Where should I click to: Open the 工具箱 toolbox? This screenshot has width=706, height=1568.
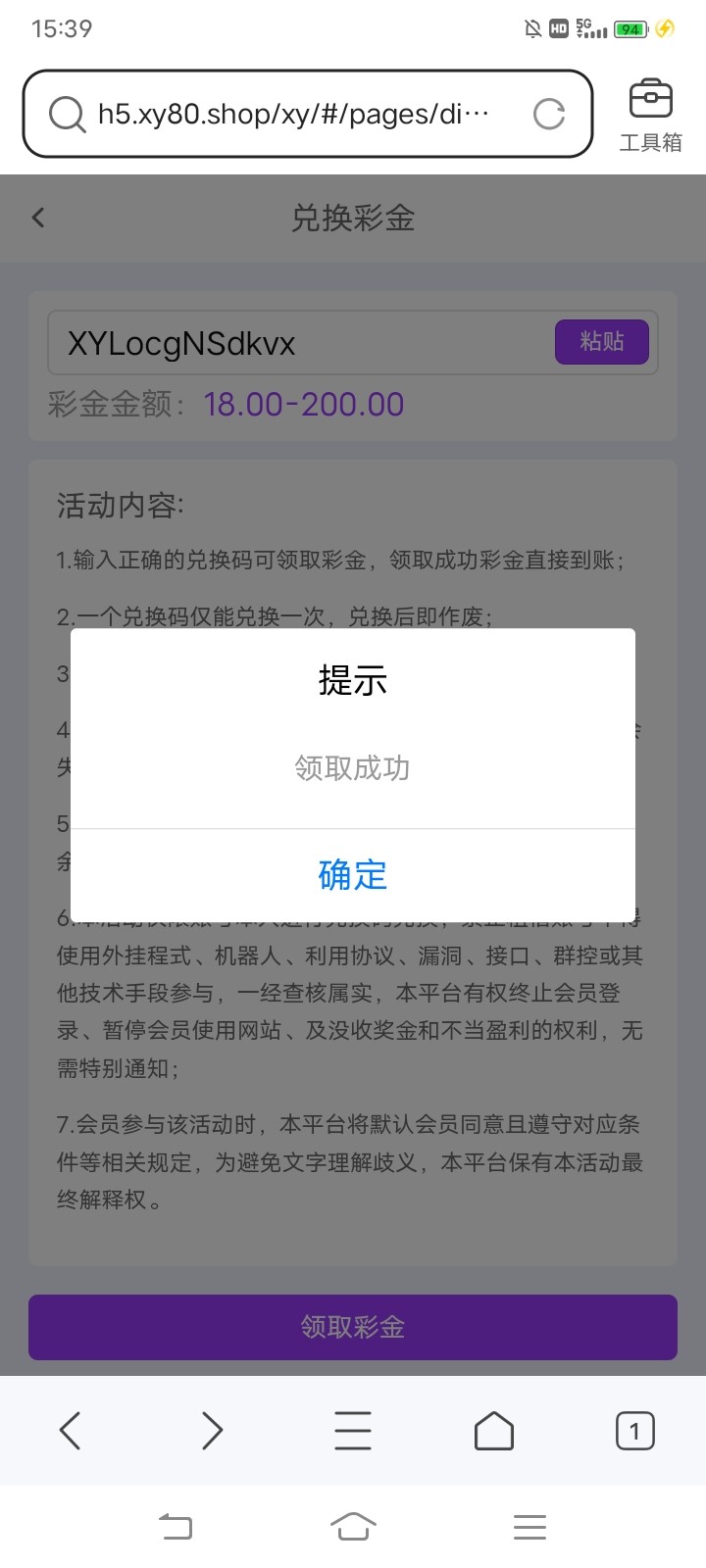650,116
